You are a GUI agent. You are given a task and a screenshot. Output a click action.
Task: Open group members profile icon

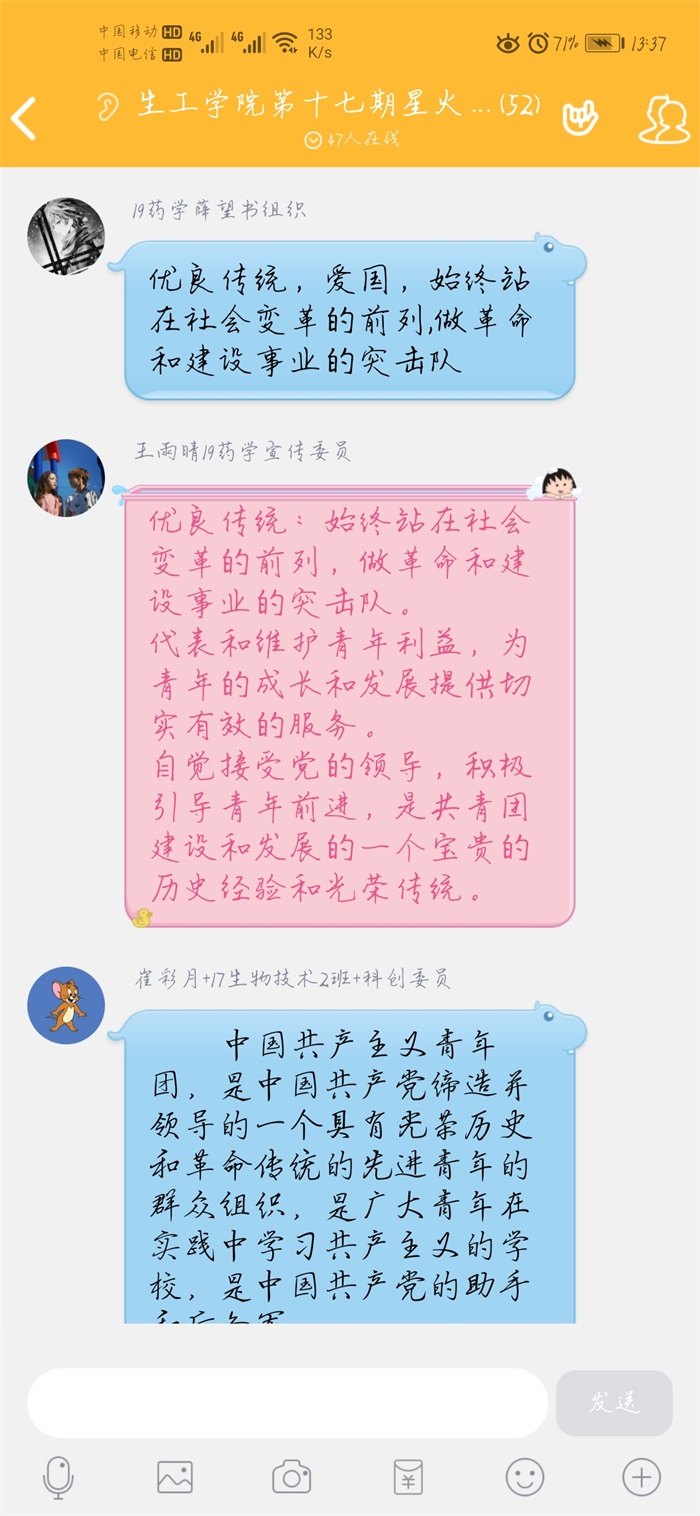pos(664,119)
